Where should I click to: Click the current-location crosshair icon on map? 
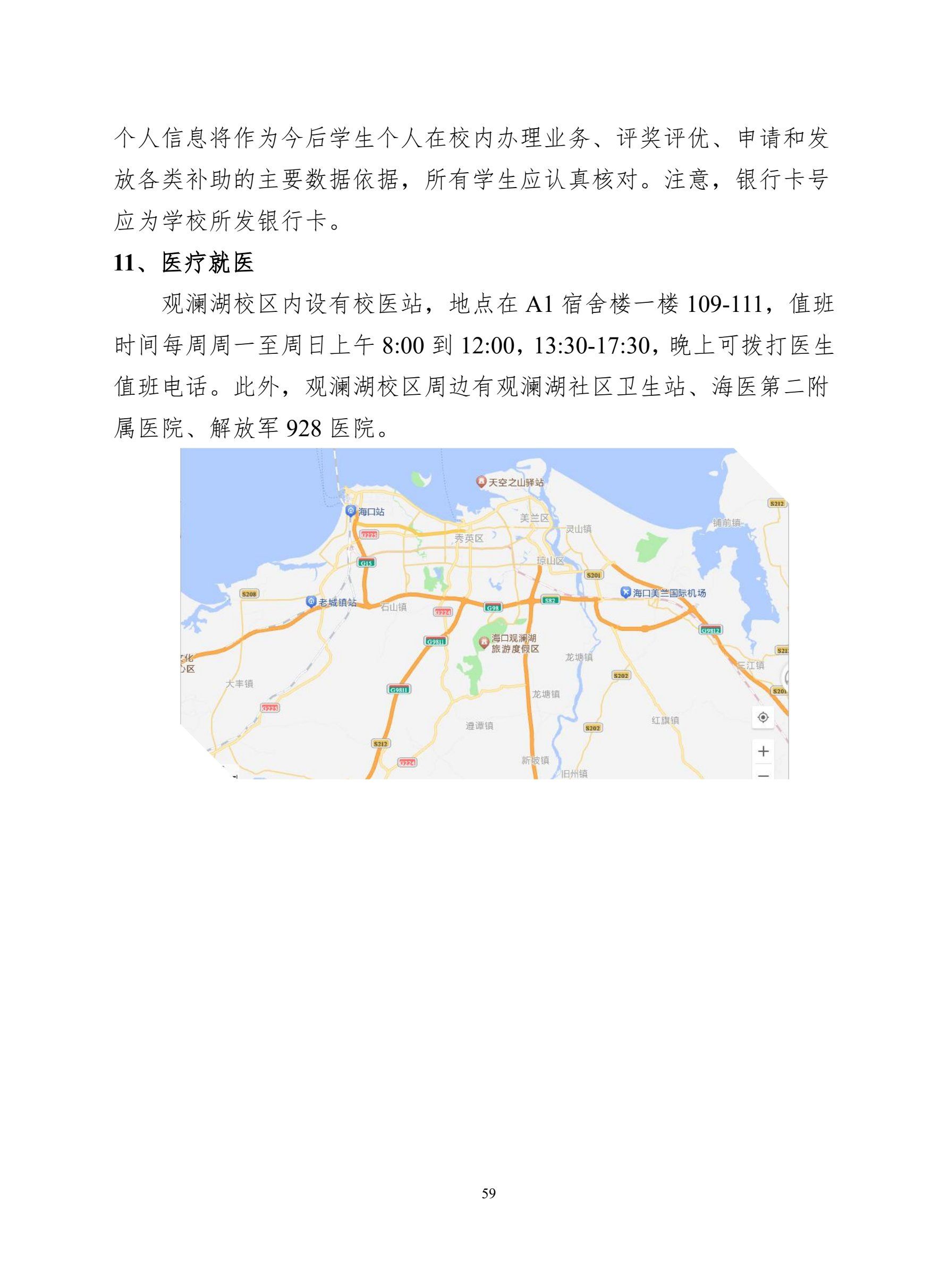click(x=762, y=717)
